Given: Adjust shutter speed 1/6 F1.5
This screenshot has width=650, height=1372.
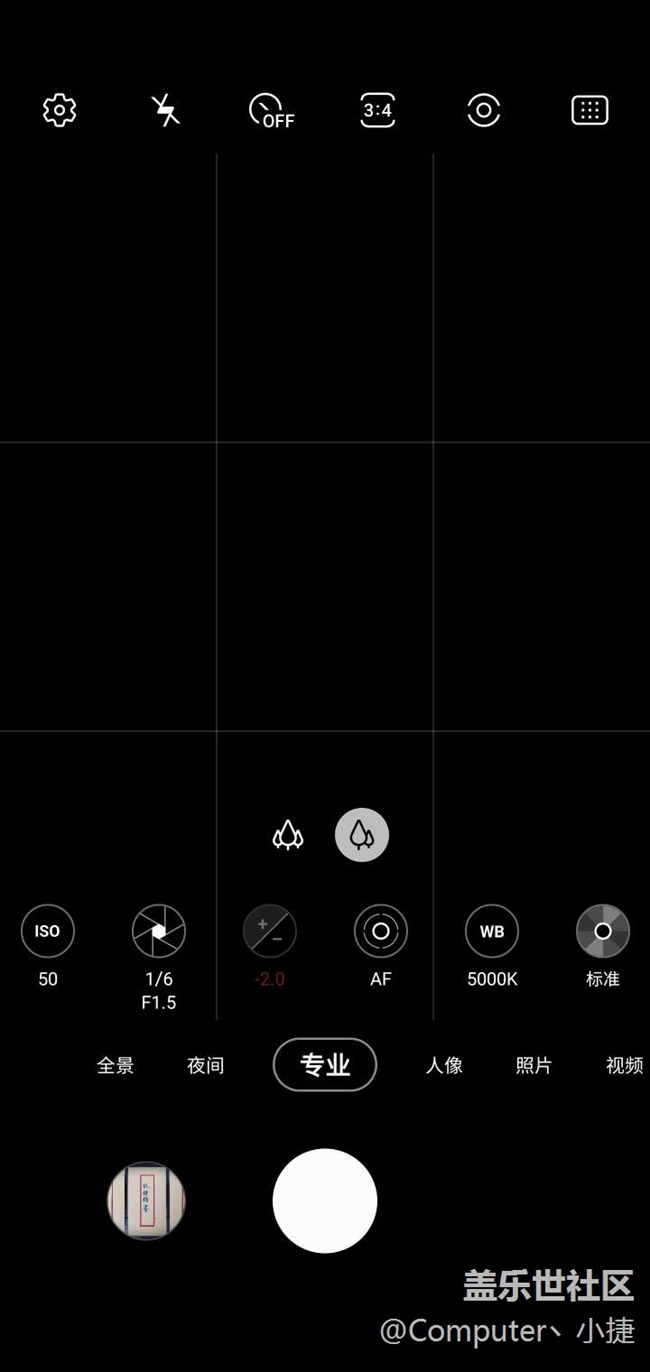Looking at the screenshot, I should (159, 931).
